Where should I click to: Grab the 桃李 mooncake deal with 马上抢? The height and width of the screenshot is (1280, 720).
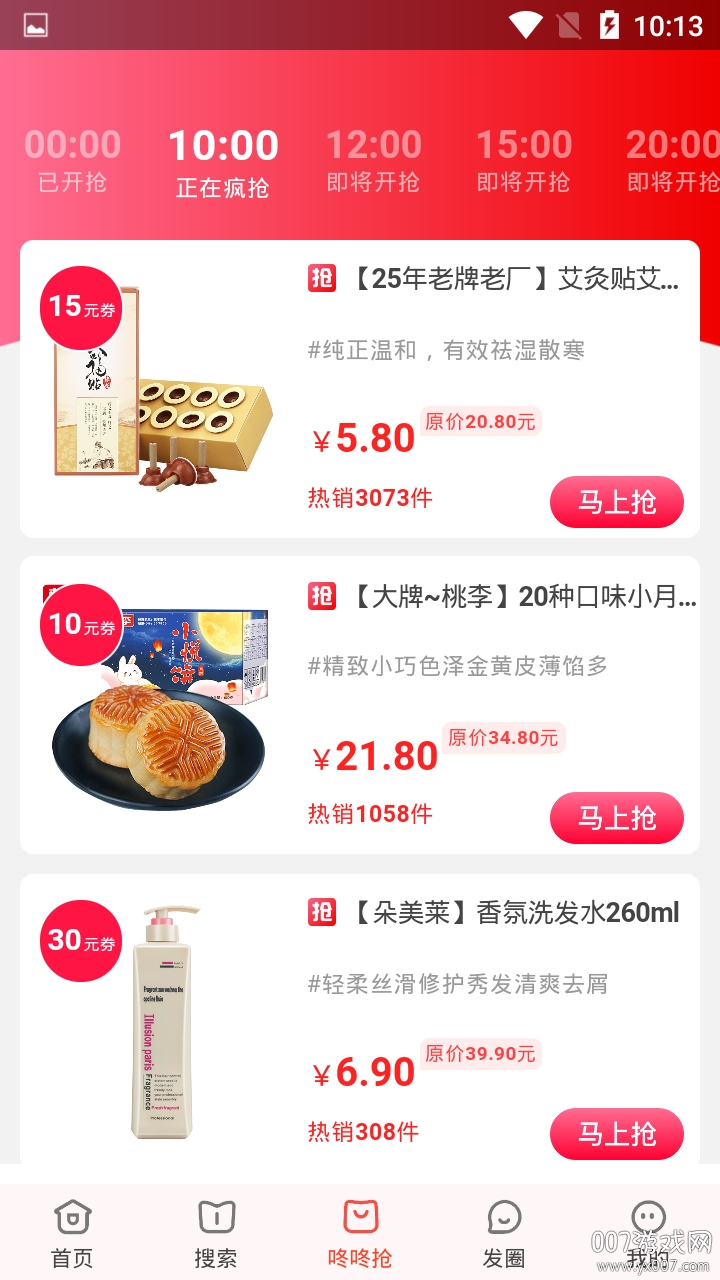[x=616, y=818]
